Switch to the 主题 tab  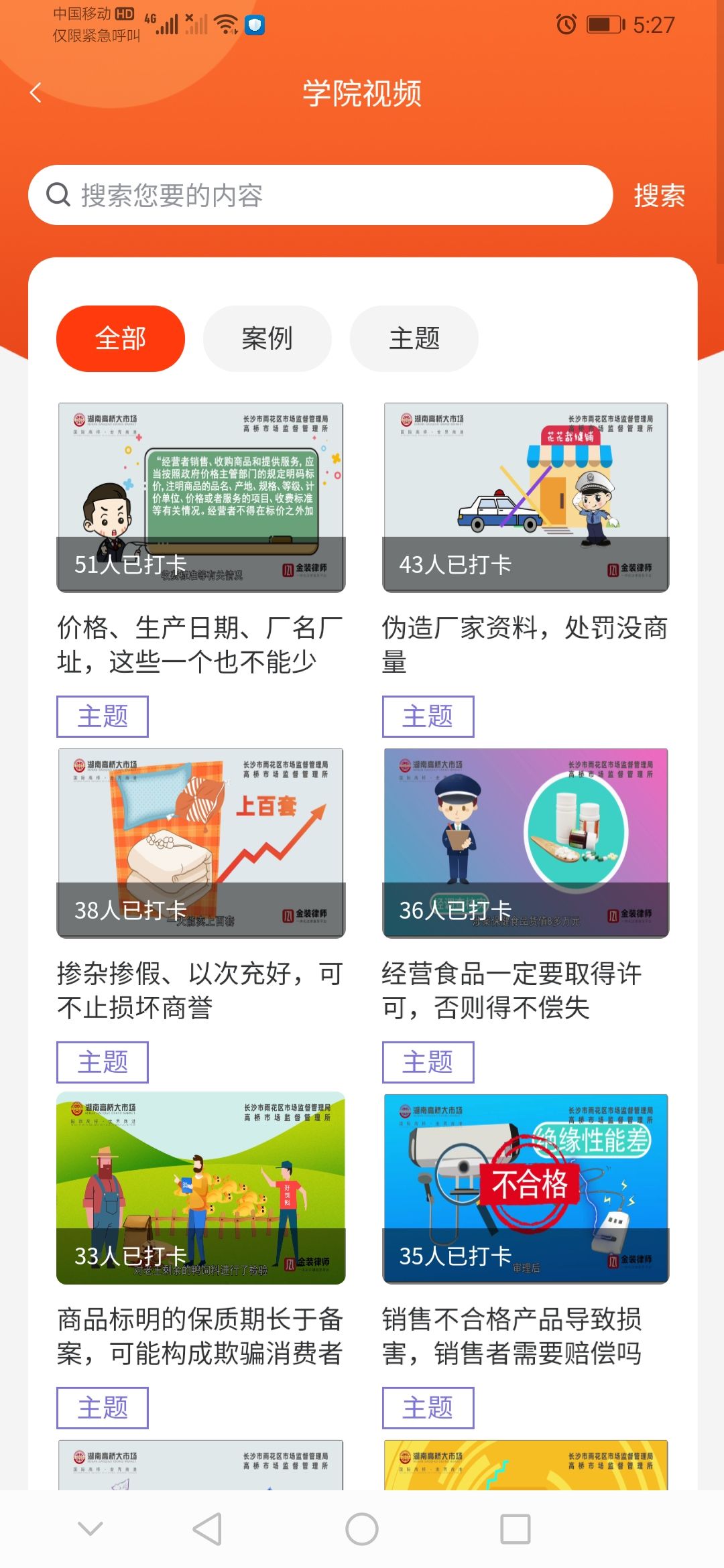point(414,338)
